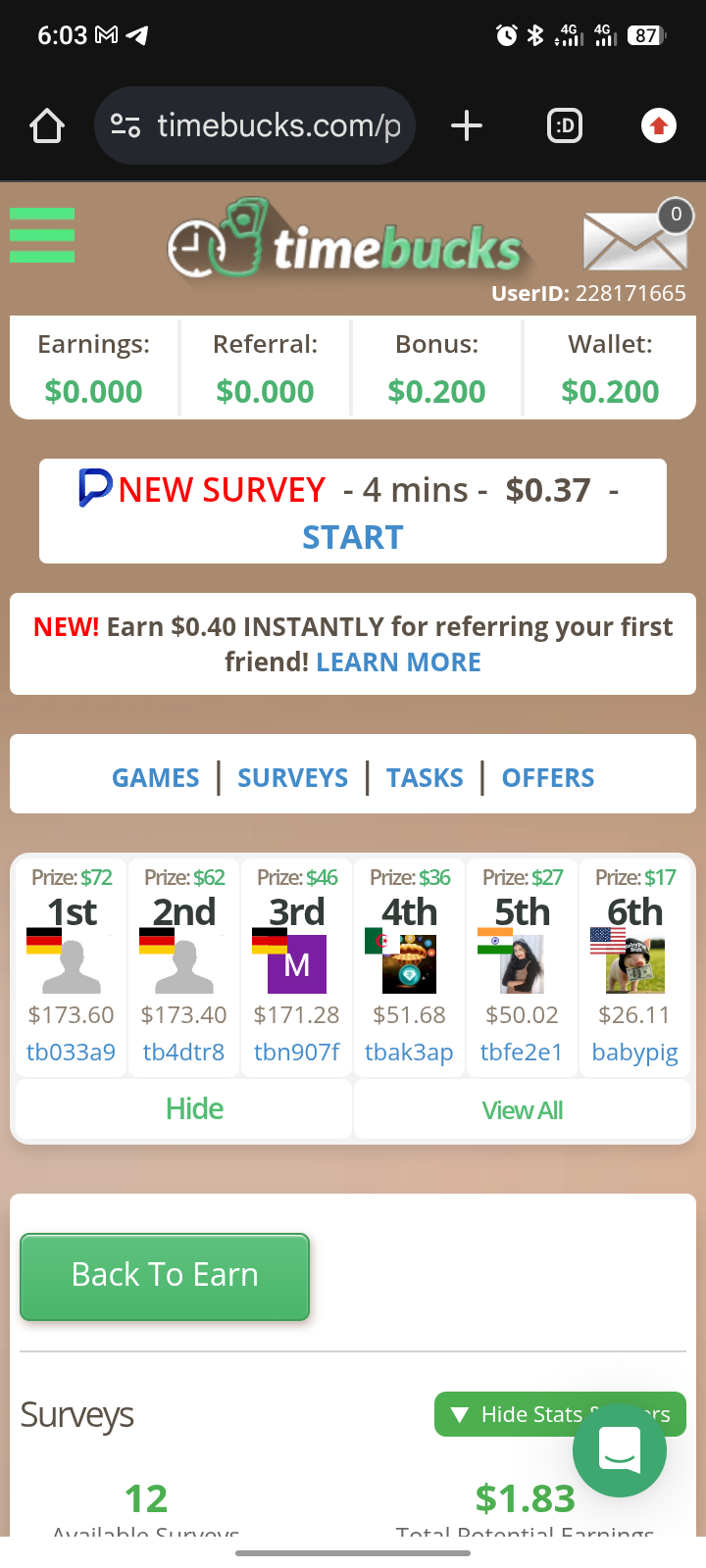Image resolution: width=706 pixels, height=1568 pixels.
Task: Go to browser home page
Action: 47,125
